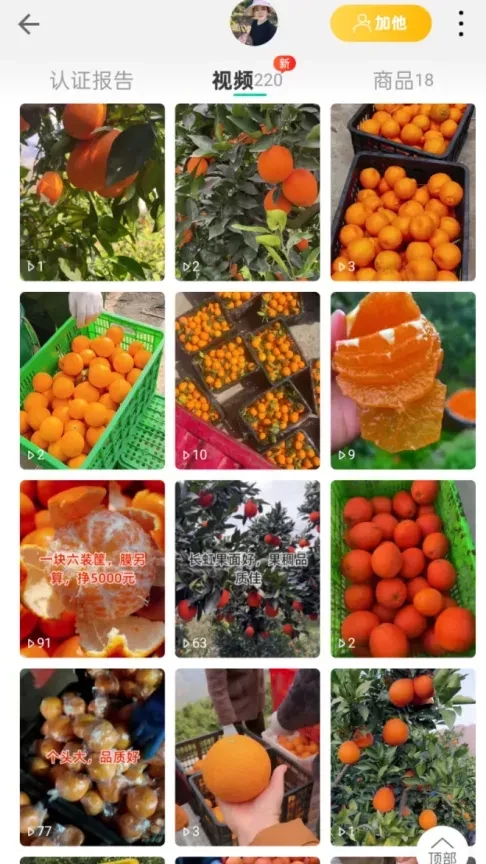Image resolution: width=486 pixels, height=864 pixels.
Task: Open the peeled orange segments video with 9 plays
Action: [x=403, y=380]
